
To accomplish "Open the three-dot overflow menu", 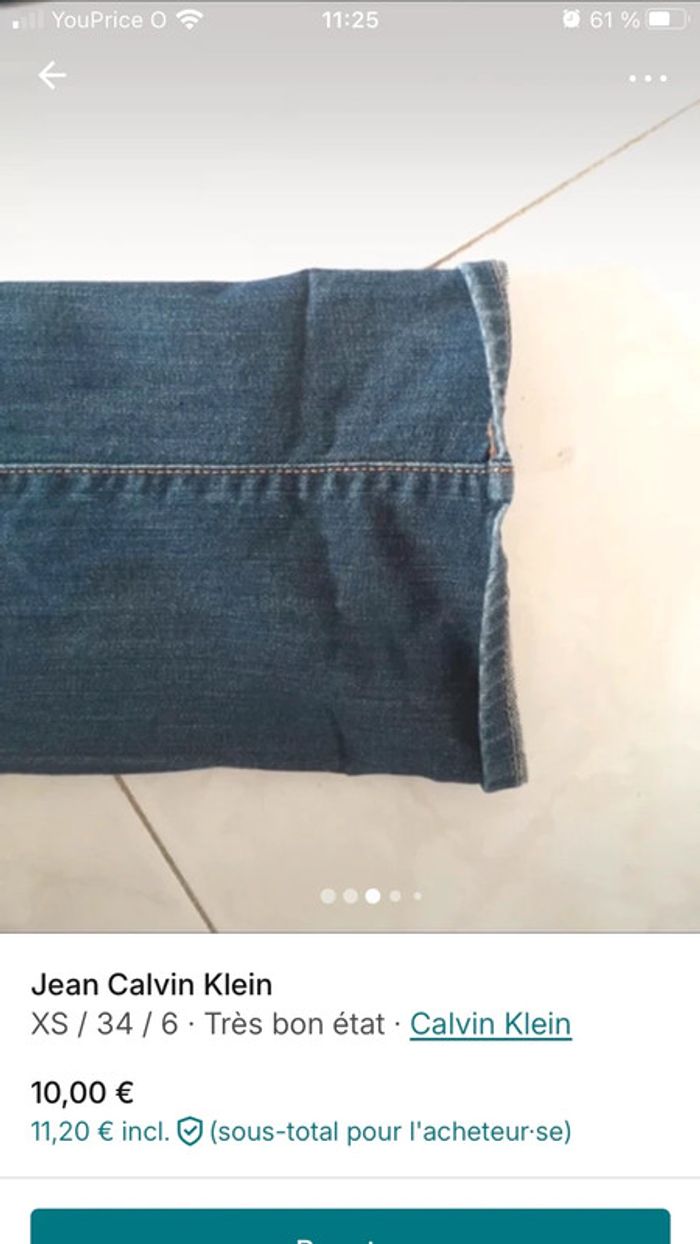I will click(647, 78).
